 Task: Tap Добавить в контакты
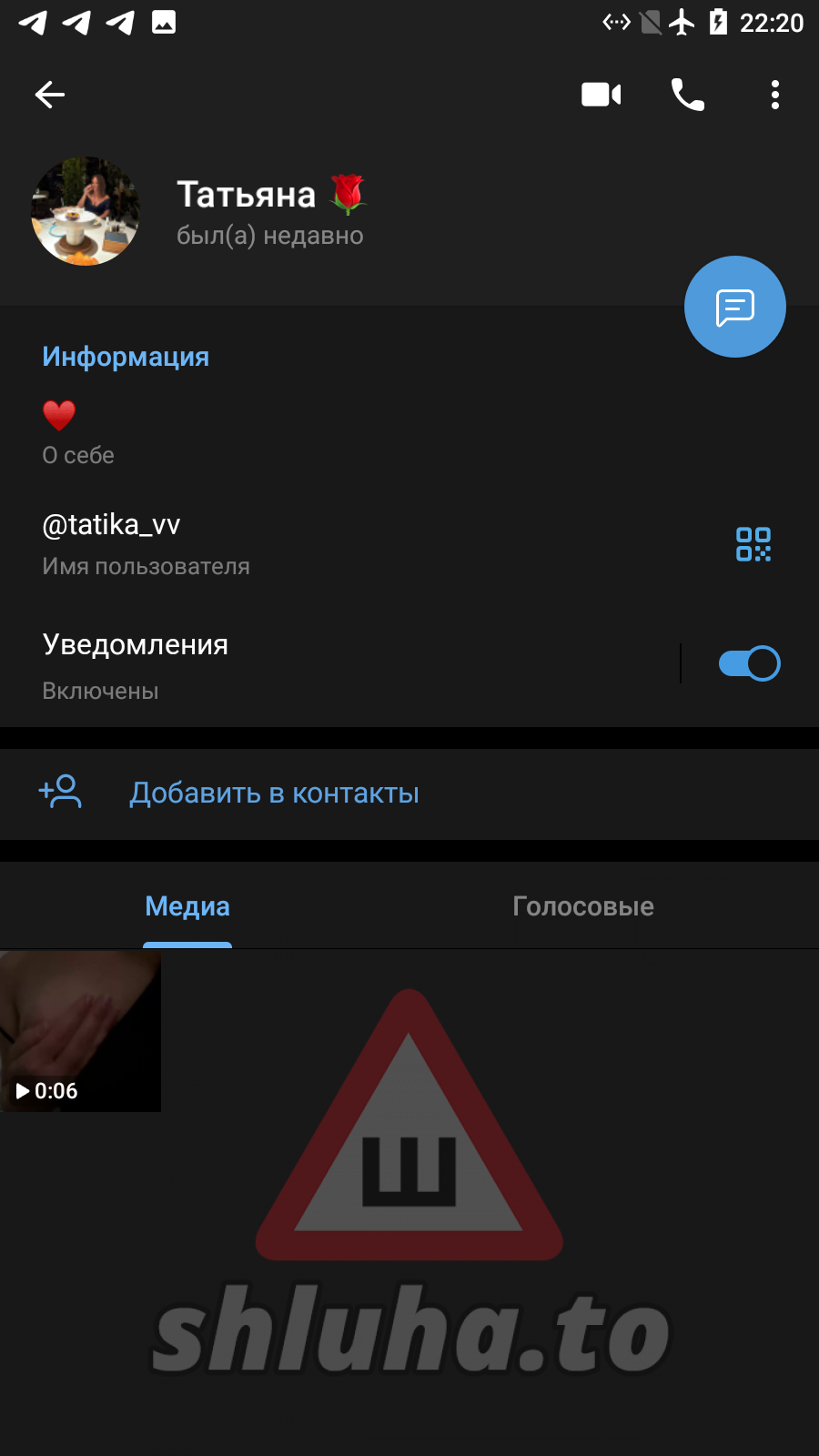coord(274,794)
